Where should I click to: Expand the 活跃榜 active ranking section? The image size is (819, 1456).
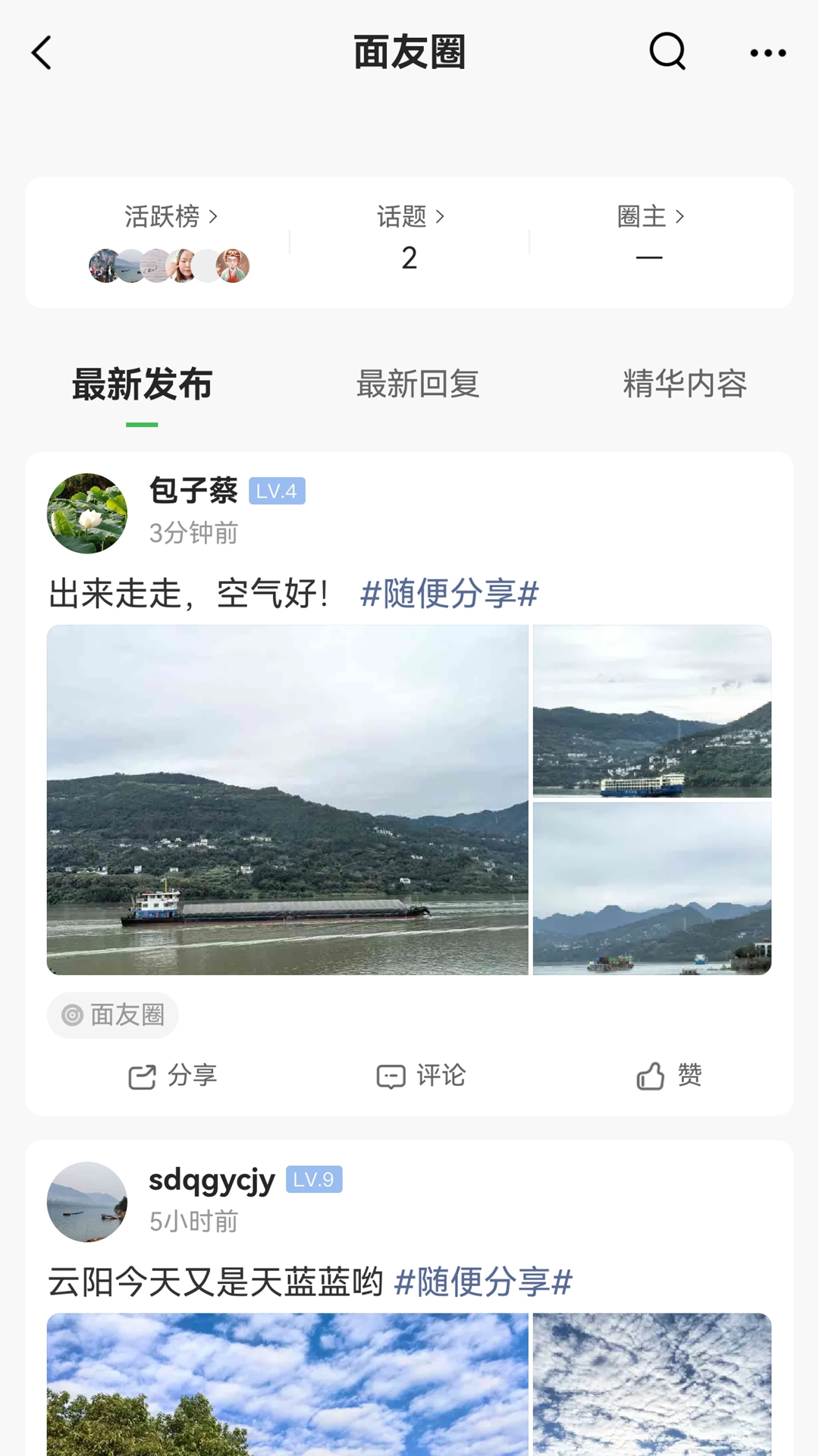(170, 215)
